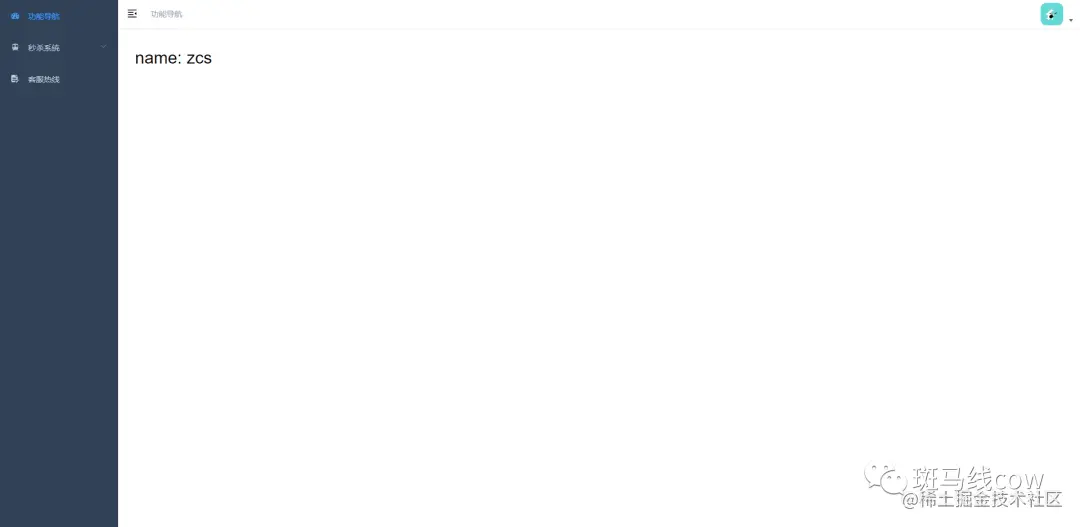The width and height of the screenshot is (1080, 527).
Task: Open the user avatar dropdown menu
Action: pos(1053,14)
